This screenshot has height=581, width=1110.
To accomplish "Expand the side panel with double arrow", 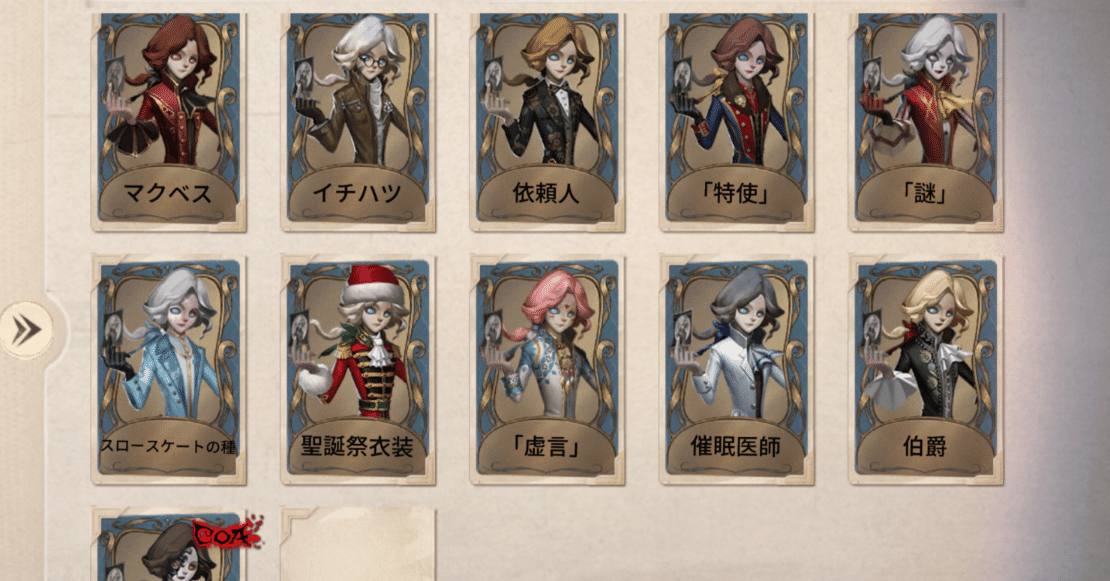I will tap(26, 329).
